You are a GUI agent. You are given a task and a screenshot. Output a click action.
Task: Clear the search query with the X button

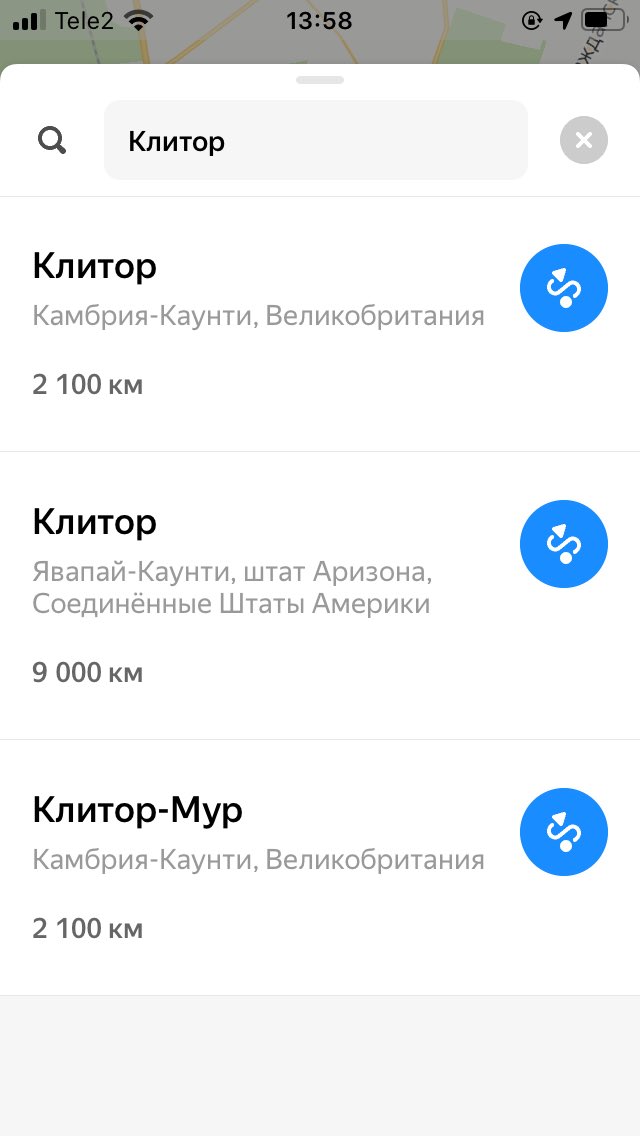coord(583,140)
